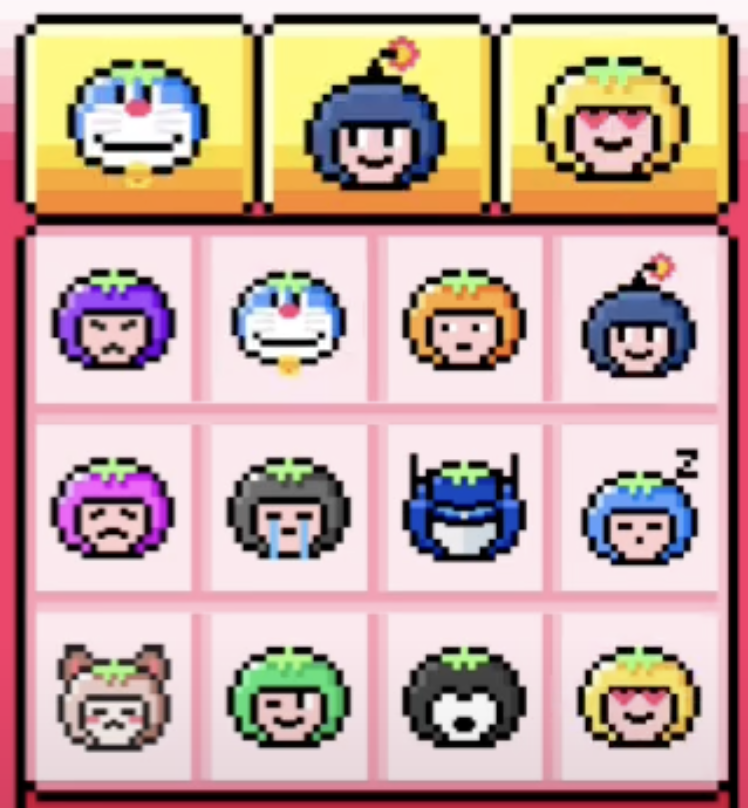Tap the middle yellow slot with bomb head
This screenshot has width=748, height=808.
pyautogui.click(x=376, y=118)
